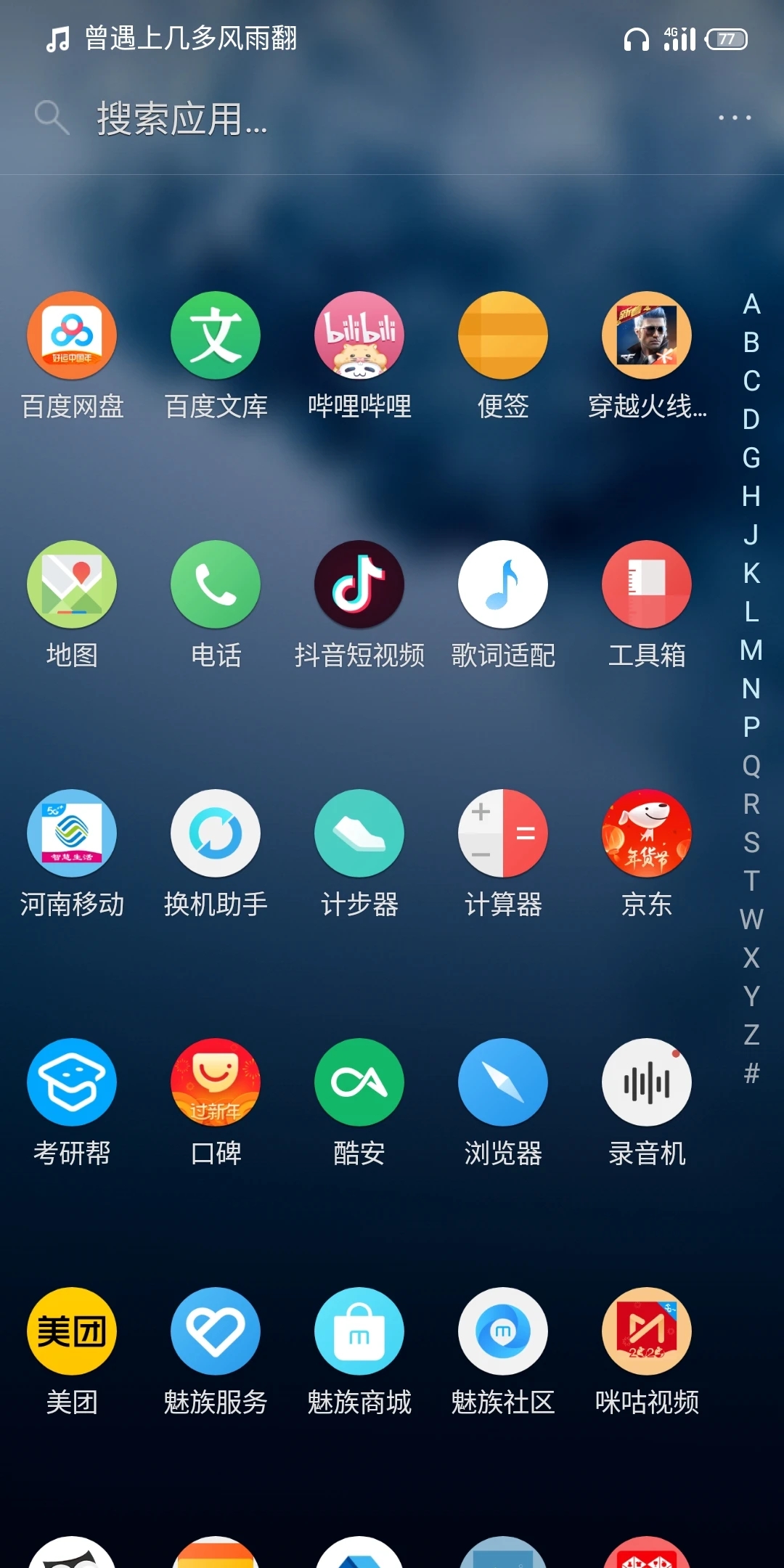
Task: Start the 录音机 recorder app
Action: (x=646, y=1083)
